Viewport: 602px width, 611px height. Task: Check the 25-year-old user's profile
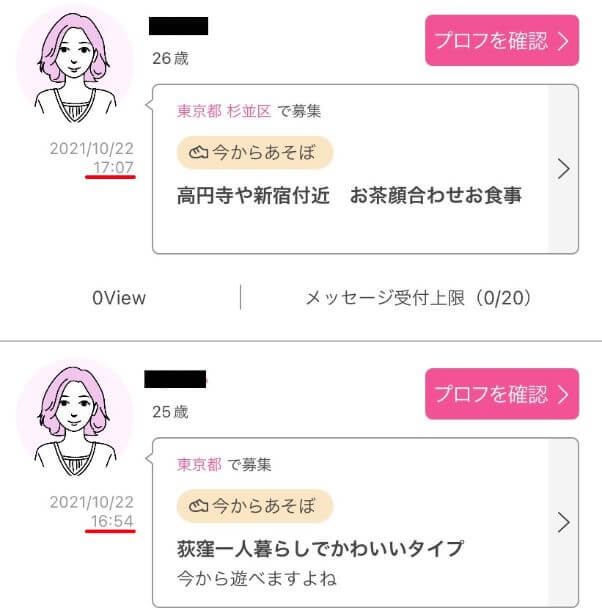pos(501,394)
